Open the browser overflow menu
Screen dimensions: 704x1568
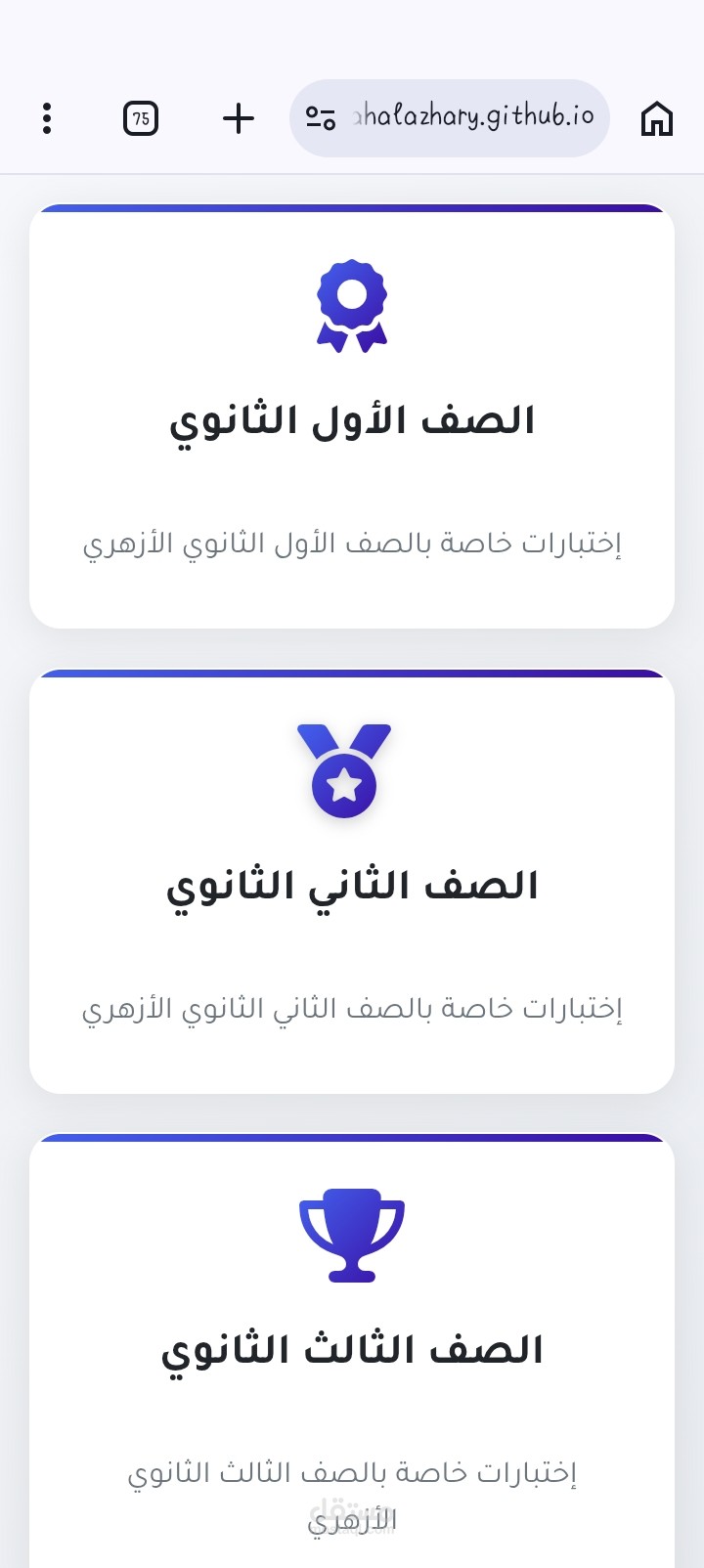coord(47,118)
